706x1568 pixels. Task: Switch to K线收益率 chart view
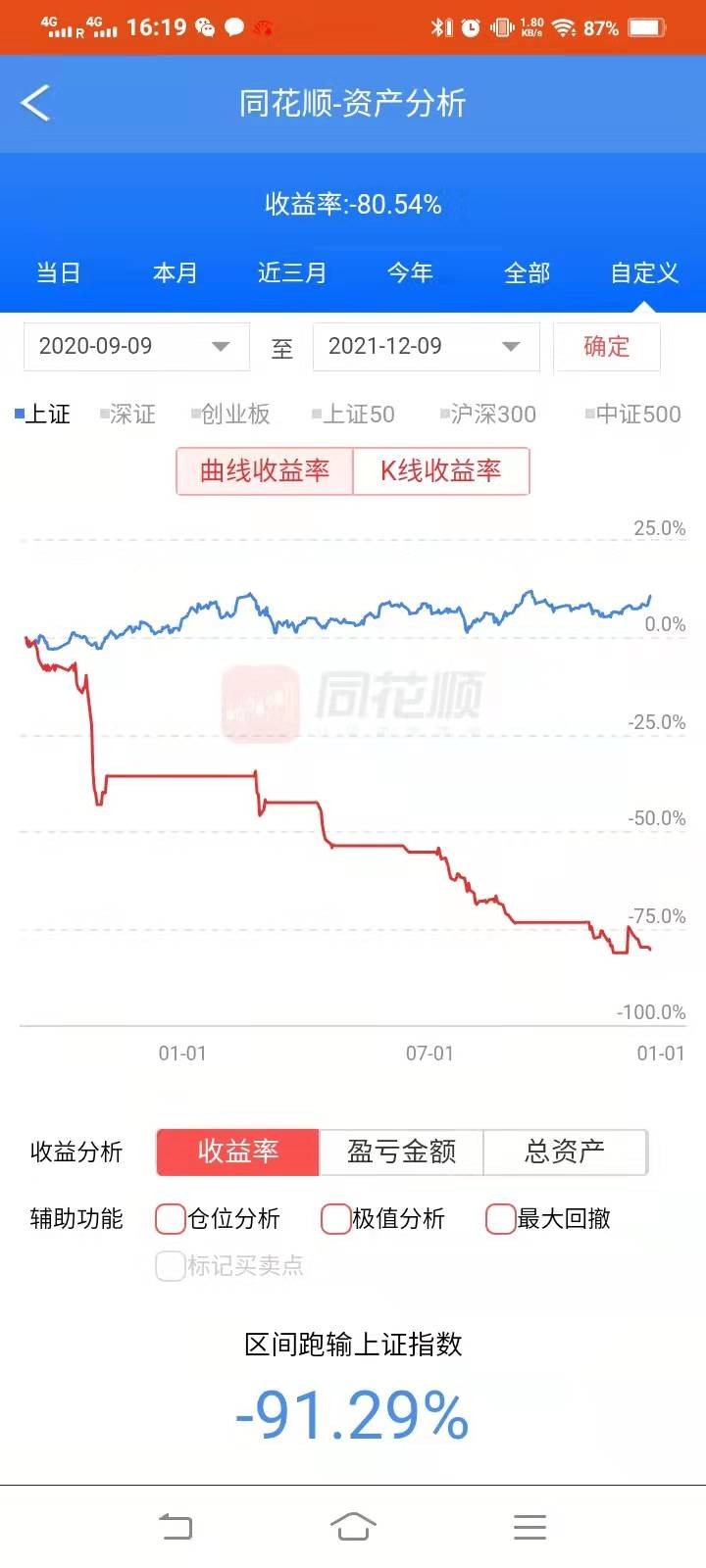(x=441, y=471)
